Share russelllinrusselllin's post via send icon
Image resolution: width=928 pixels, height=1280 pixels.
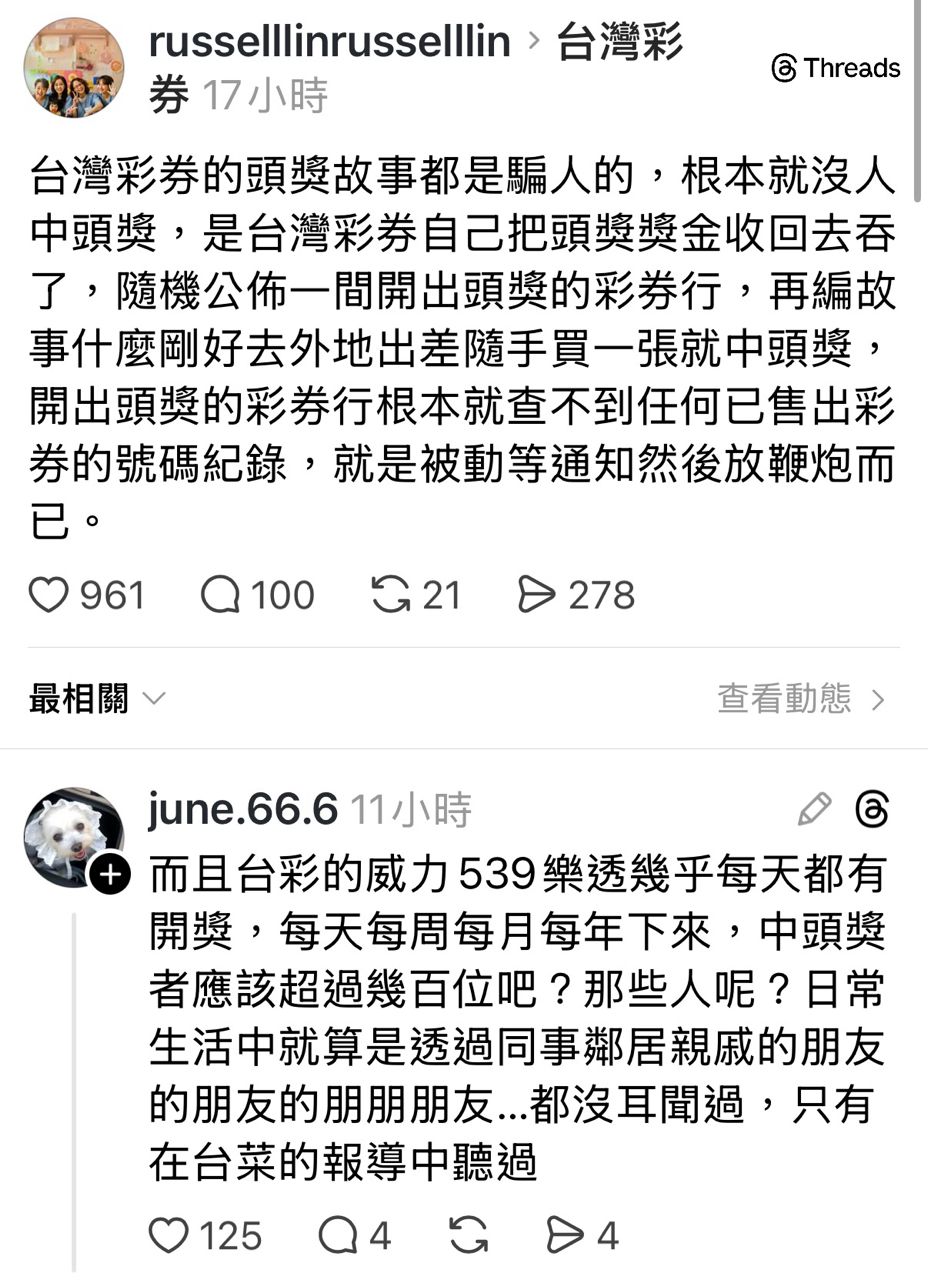[537, 595]
